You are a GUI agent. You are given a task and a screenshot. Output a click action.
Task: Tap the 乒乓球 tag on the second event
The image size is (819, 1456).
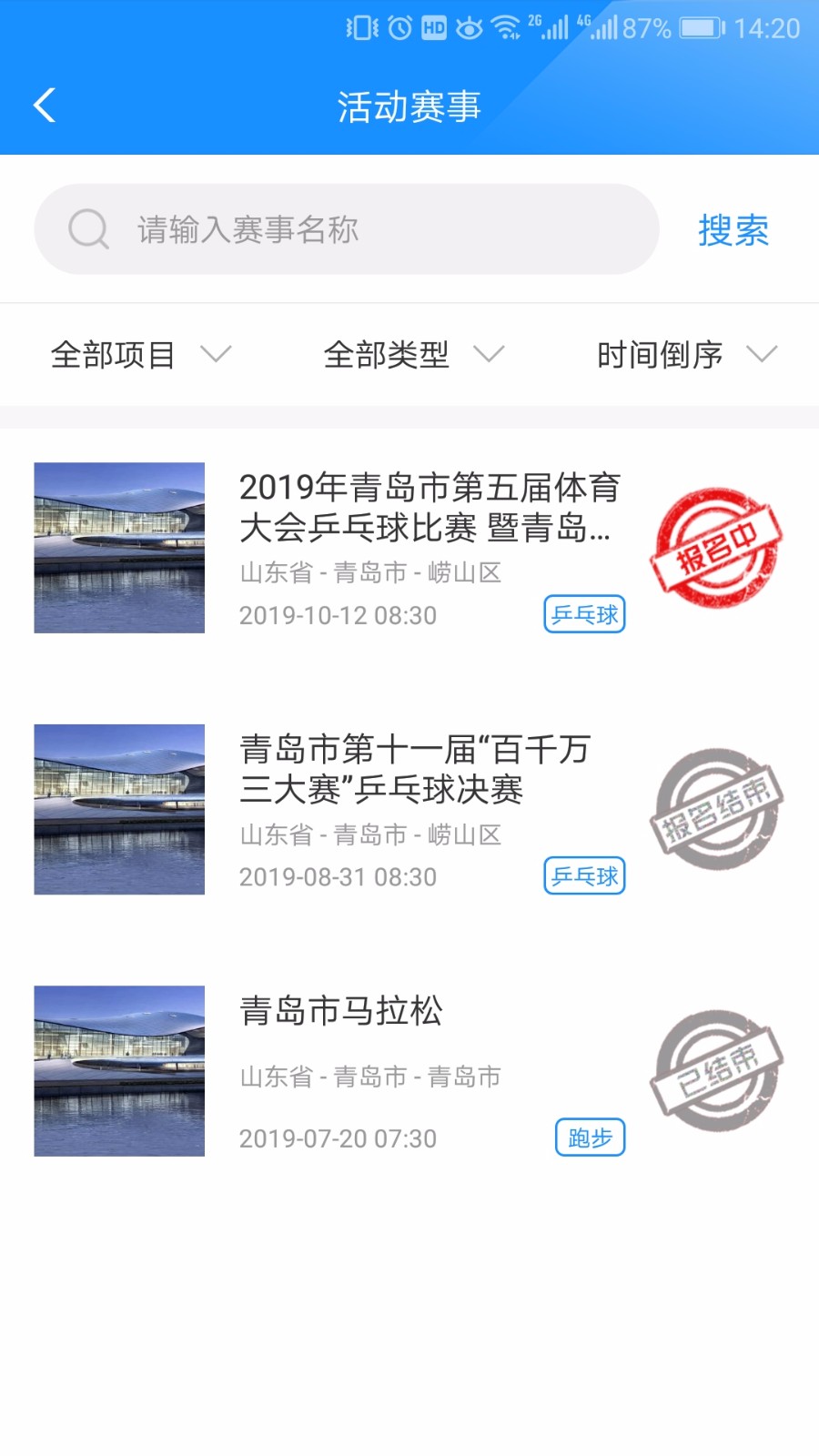pos(583,876)
